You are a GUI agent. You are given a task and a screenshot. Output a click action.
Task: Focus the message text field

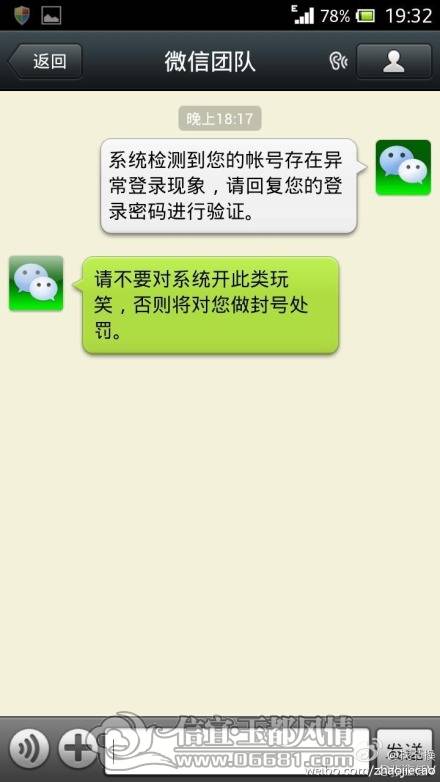click(x=237, y=751)
